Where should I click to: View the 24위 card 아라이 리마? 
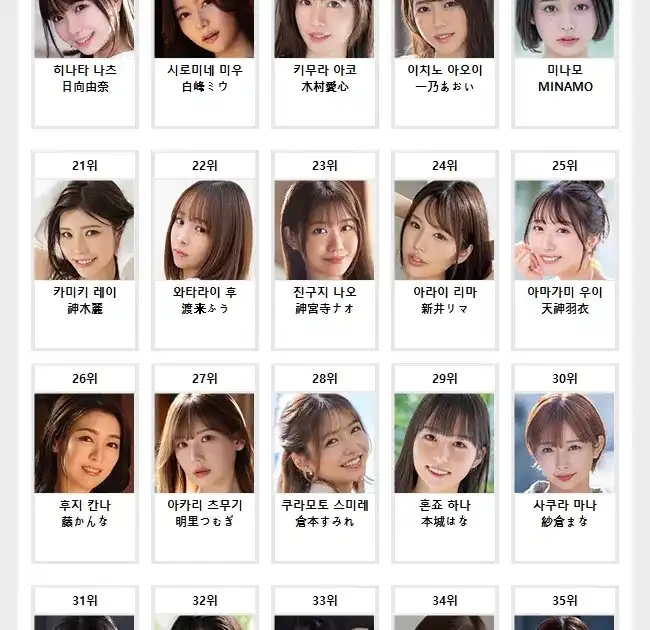click(444, 230)
